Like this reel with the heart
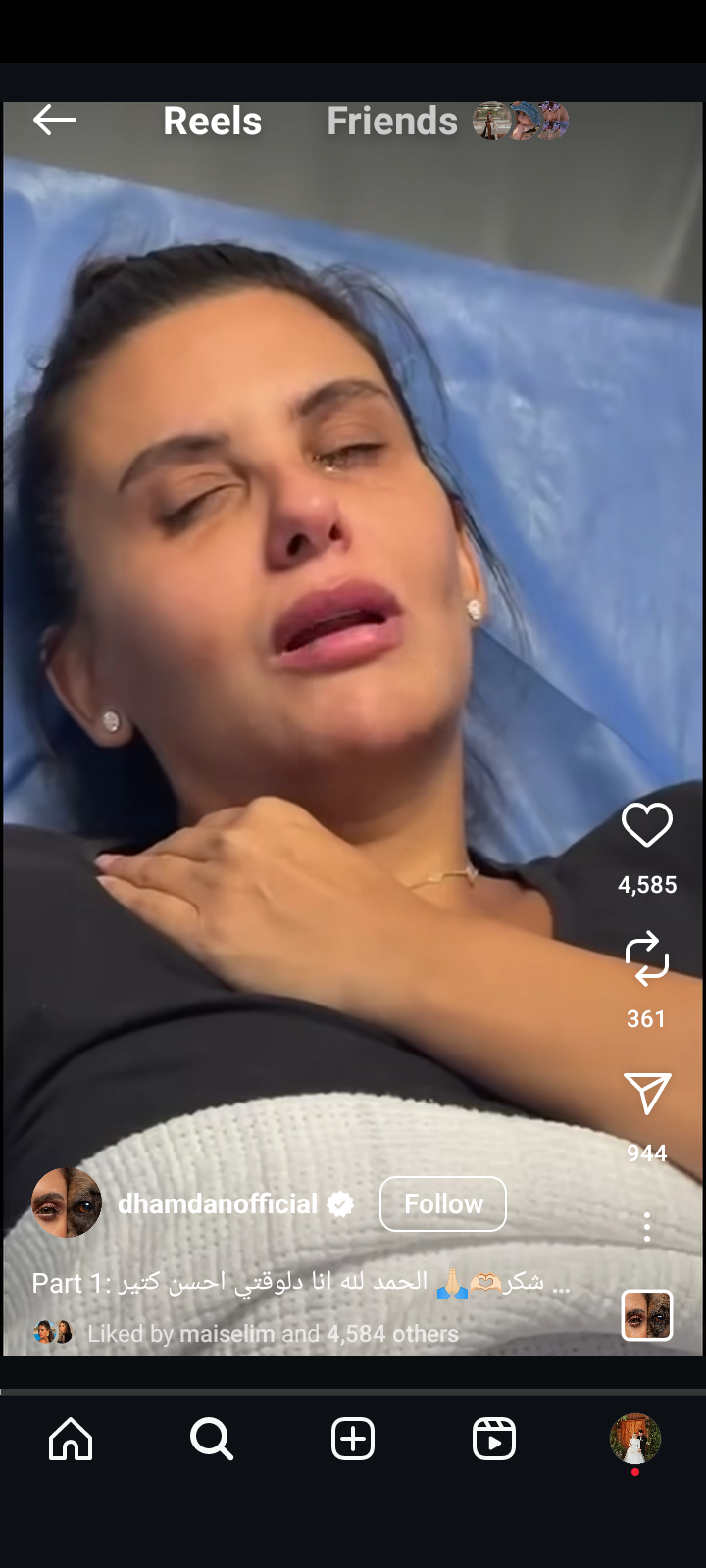 coord(647,825)
